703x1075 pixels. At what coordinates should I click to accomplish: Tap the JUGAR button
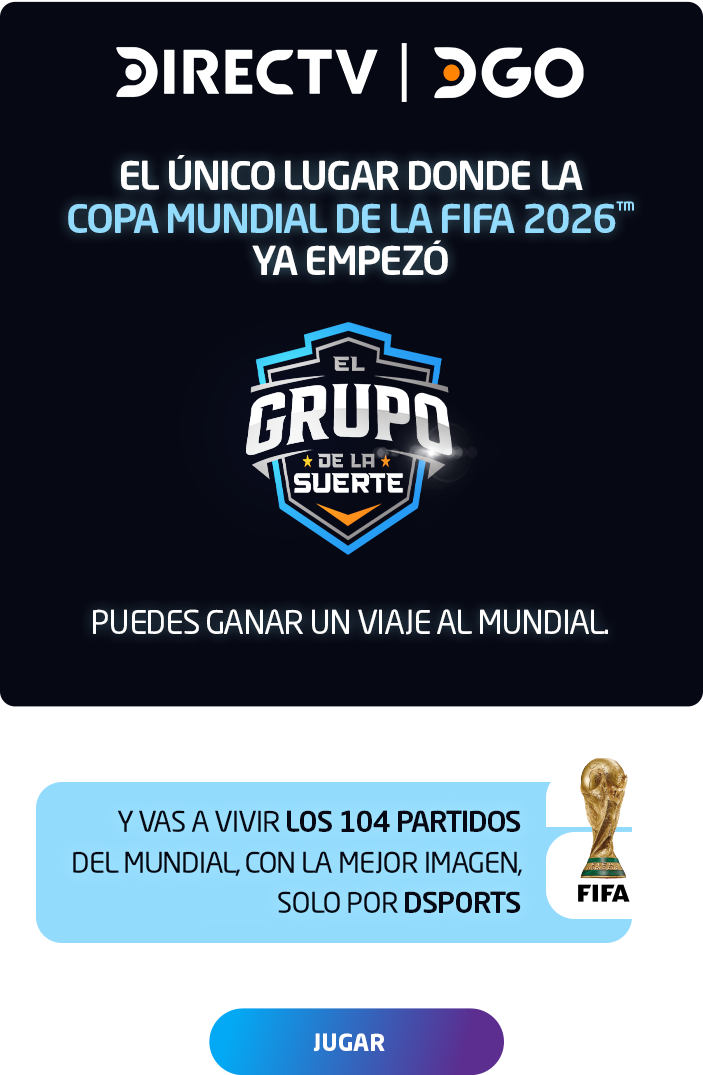(355, 1041)
